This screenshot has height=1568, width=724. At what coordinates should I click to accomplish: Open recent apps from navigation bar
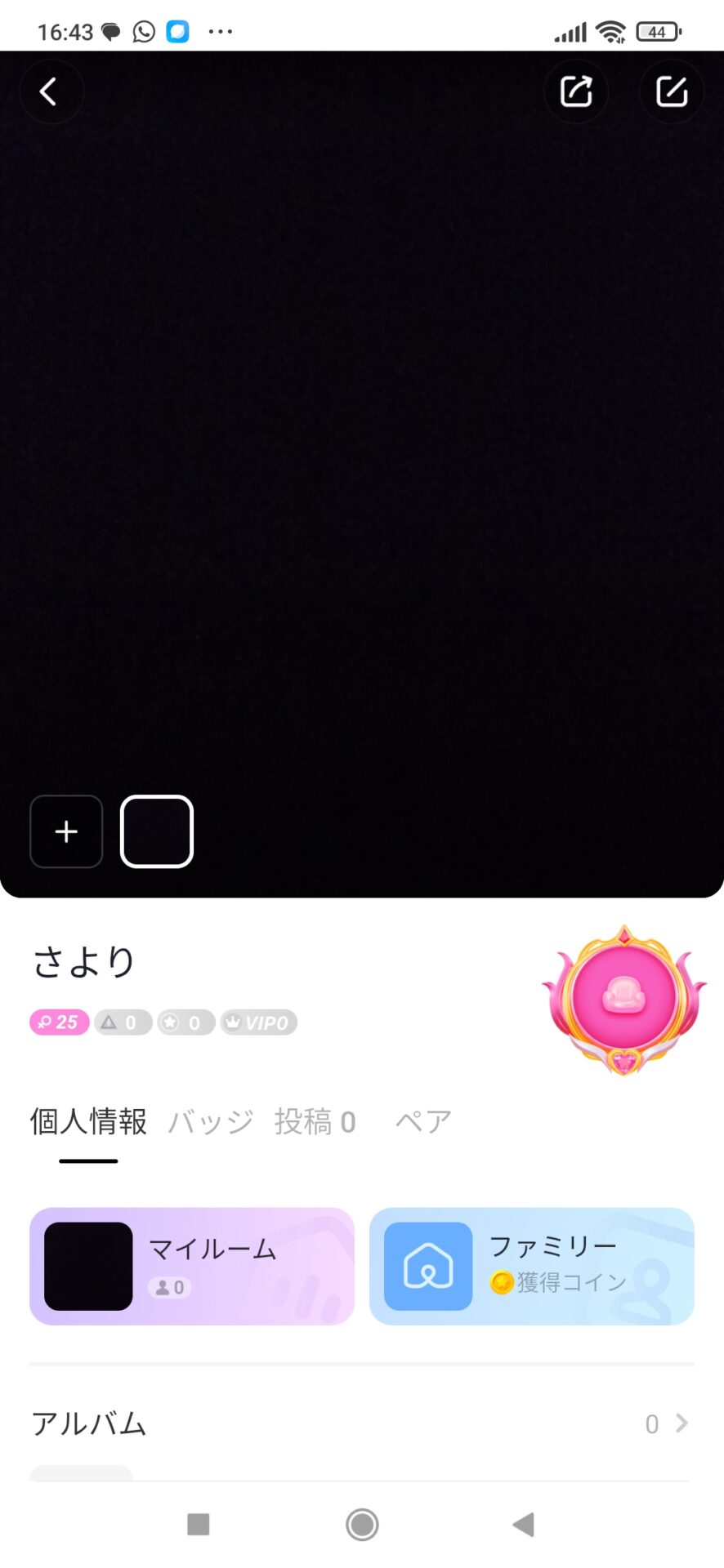pyautogui.click(x=199, y=1524)
